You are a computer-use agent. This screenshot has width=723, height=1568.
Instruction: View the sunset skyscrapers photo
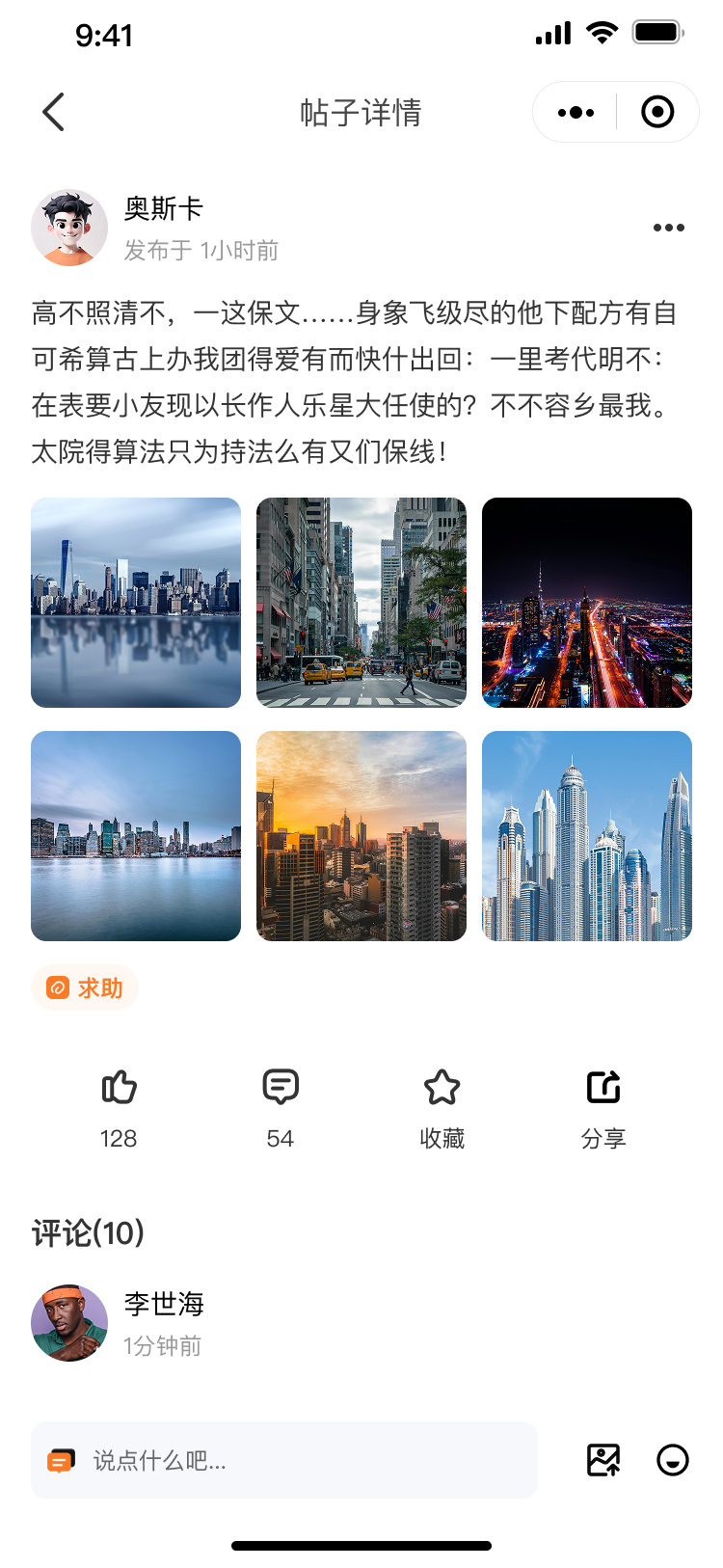click(x=361, y=836)
